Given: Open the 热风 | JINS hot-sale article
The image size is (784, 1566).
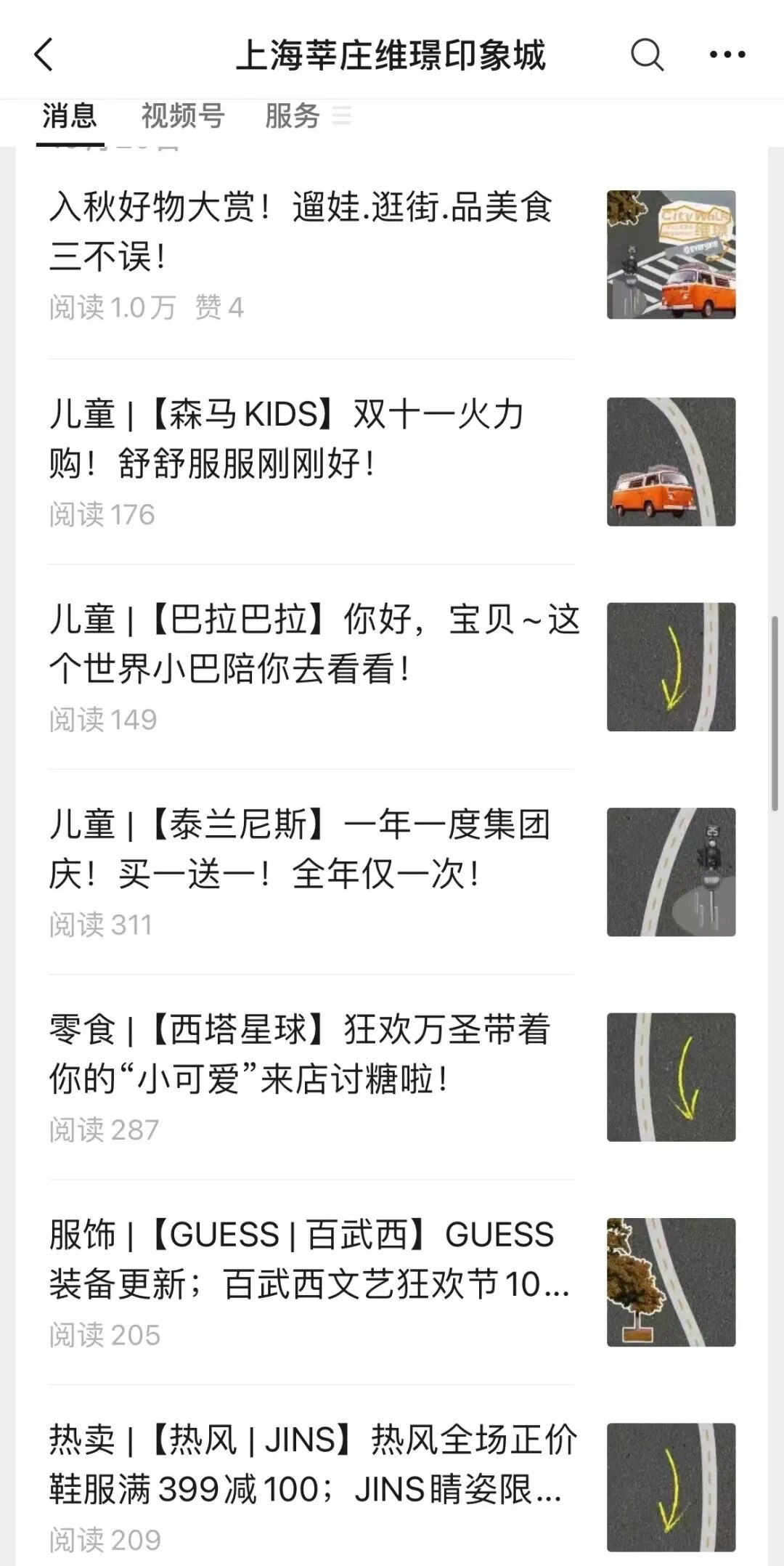Looking at the screenshot, I should click(x=312, y=1464).
